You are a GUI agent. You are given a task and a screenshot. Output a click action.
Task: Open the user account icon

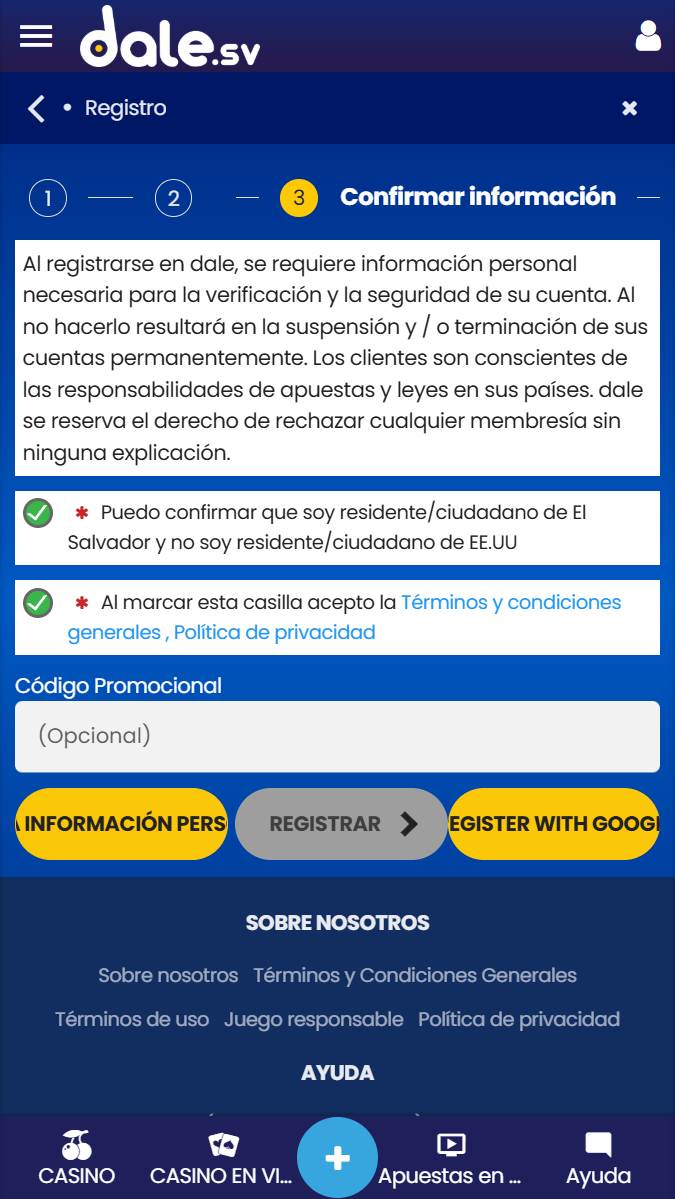[x=648, y=36]
